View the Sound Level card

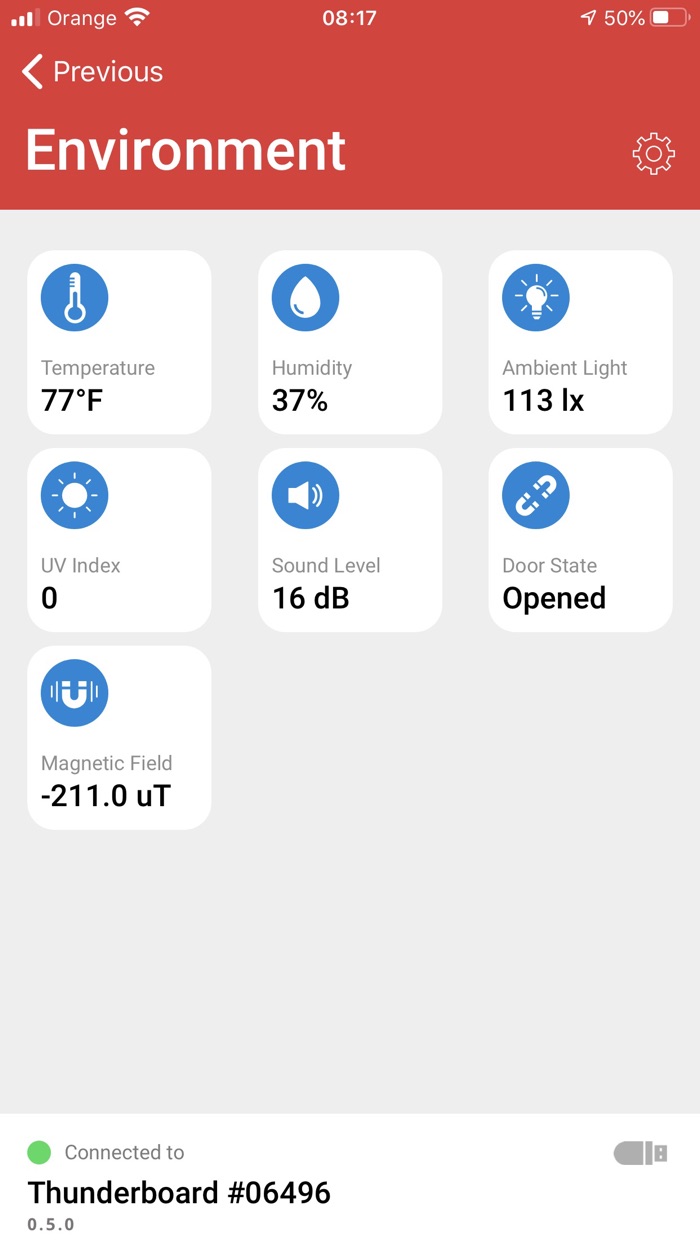[349, 540]
